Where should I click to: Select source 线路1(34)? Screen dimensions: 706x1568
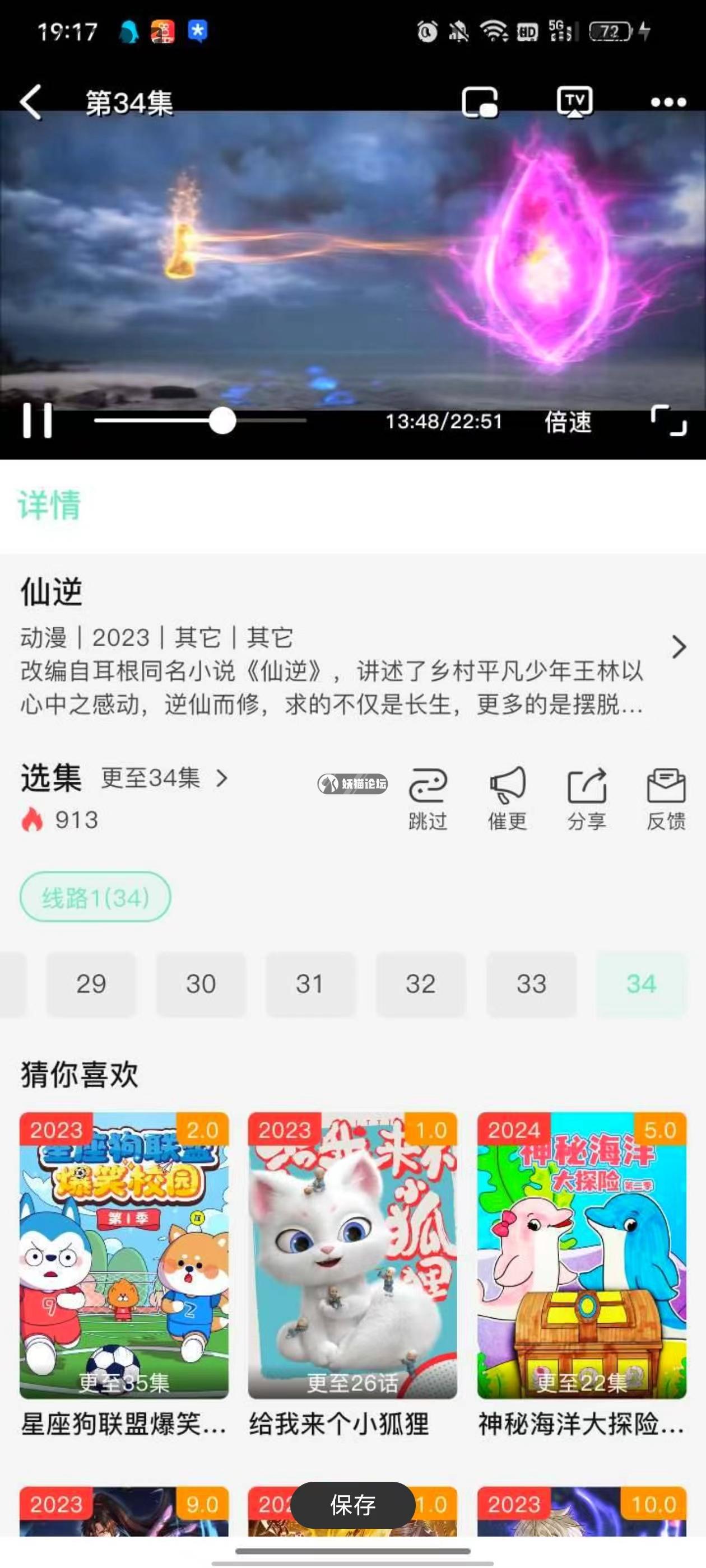click(x=95, y=897)
